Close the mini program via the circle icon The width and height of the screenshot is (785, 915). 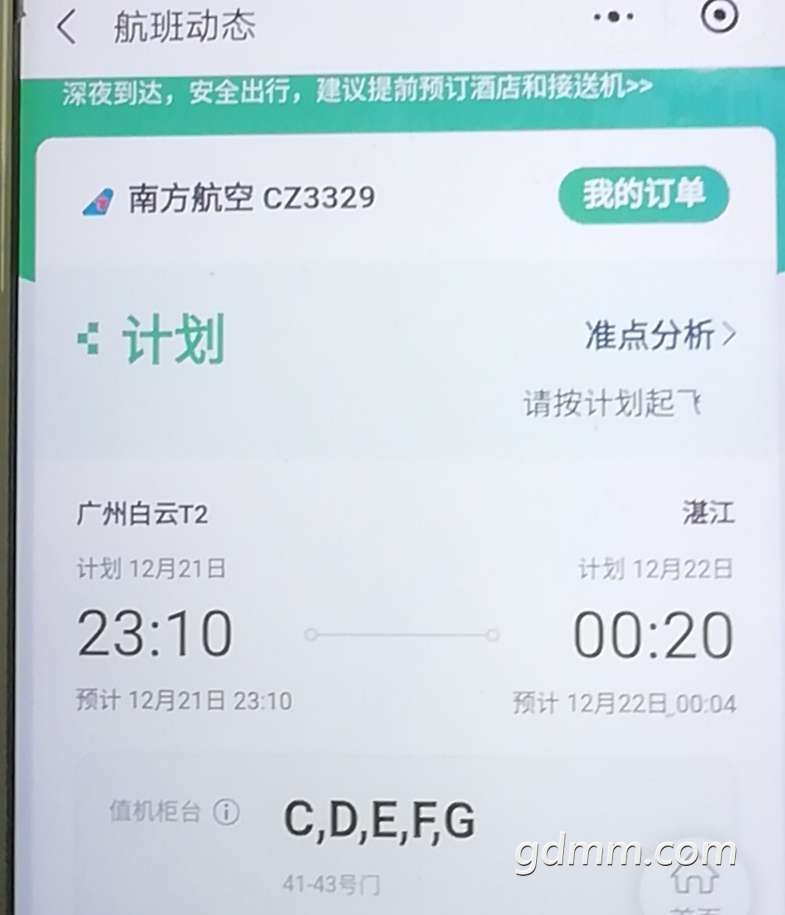point(719,16)
